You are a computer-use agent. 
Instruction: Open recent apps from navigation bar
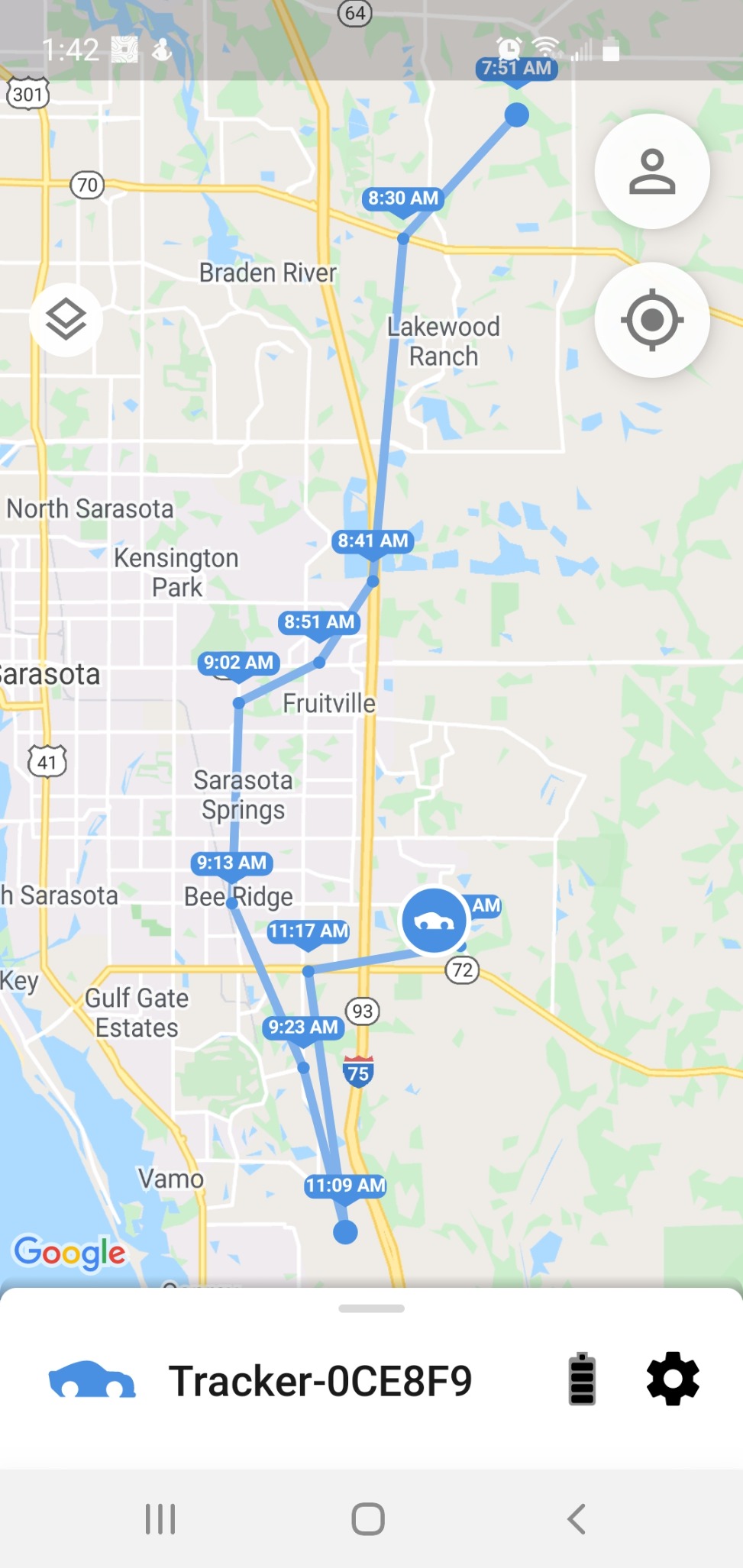tap(160, 1519)
